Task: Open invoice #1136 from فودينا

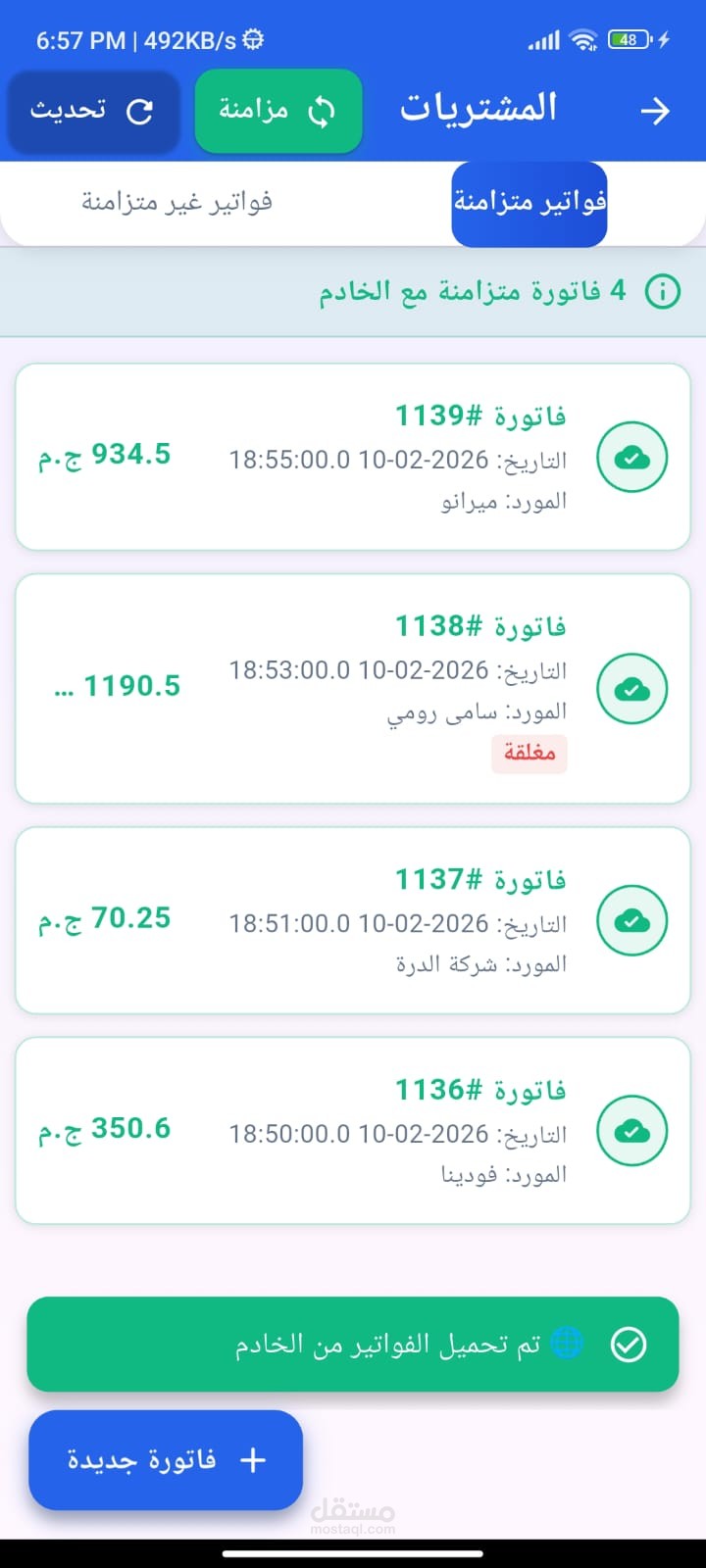Action: [353, 1130]
